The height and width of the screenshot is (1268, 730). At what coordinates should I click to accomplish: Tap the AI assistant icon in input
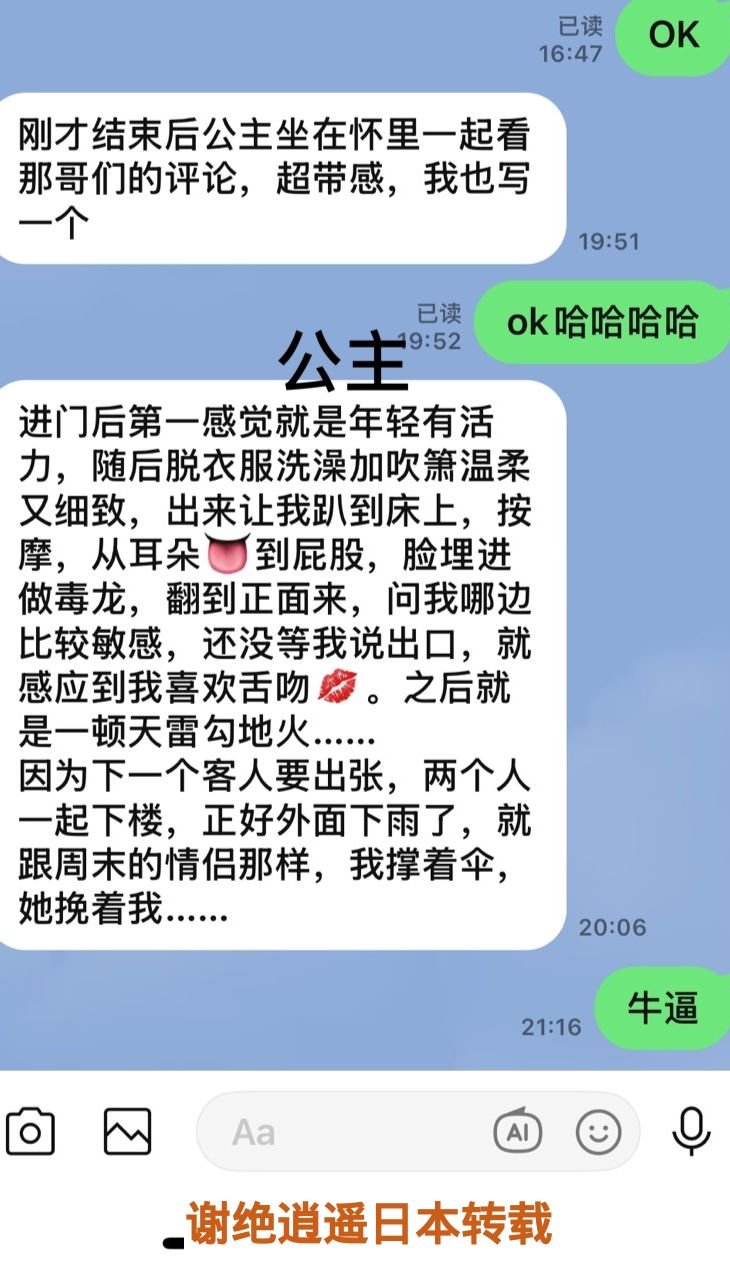[518, 1132]
